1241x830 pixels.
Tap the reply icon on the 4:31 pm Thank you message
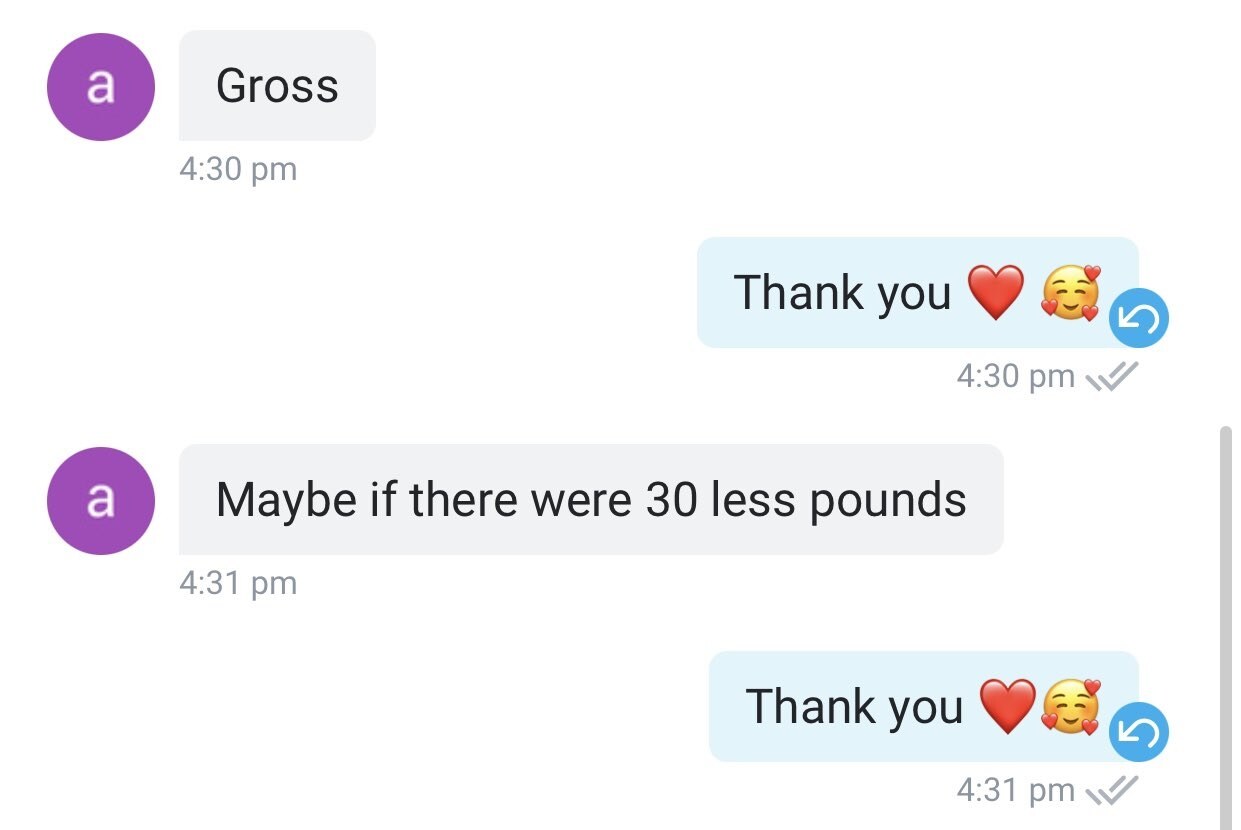[x=1139, y=734]
